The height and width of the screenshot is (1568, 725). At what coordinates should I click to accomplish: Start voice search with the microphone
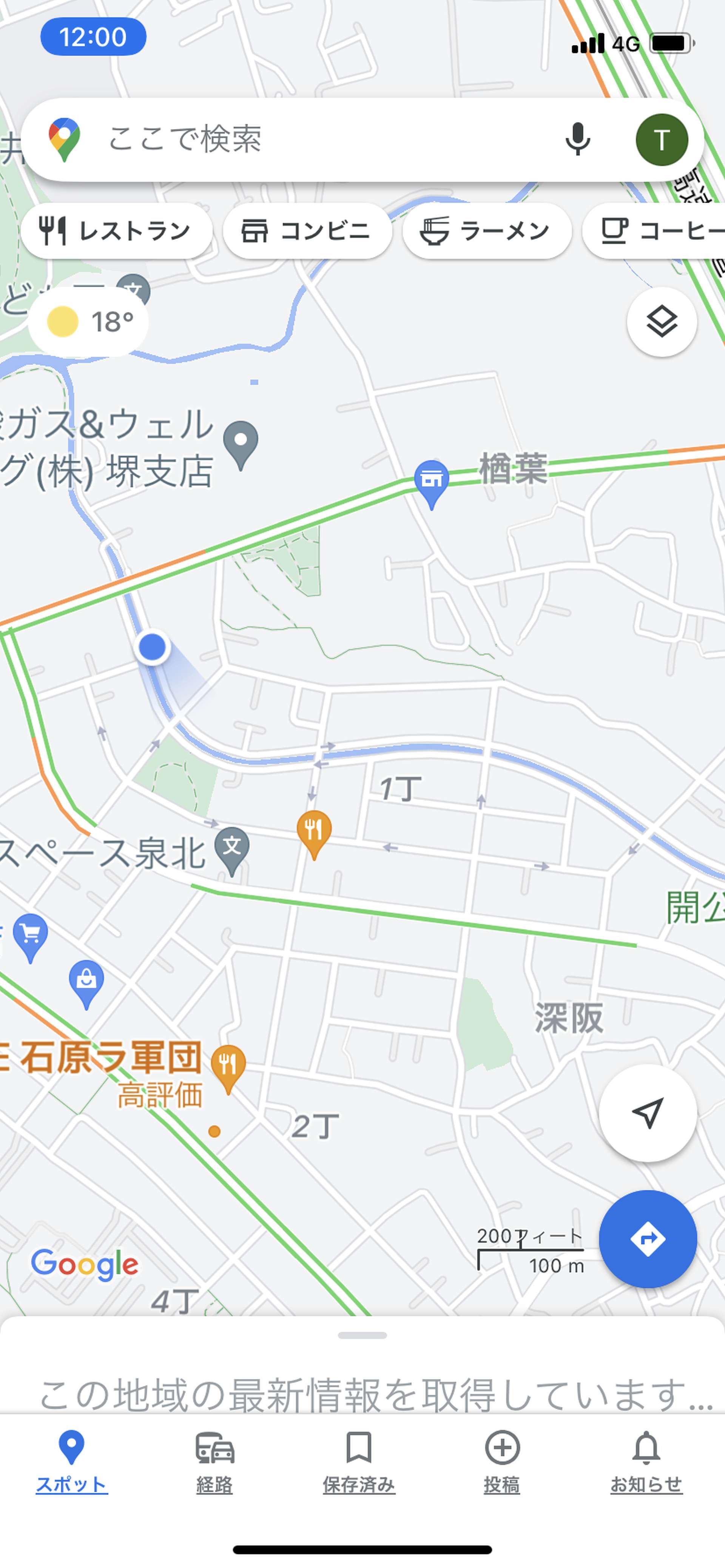(x=577, y=139)
